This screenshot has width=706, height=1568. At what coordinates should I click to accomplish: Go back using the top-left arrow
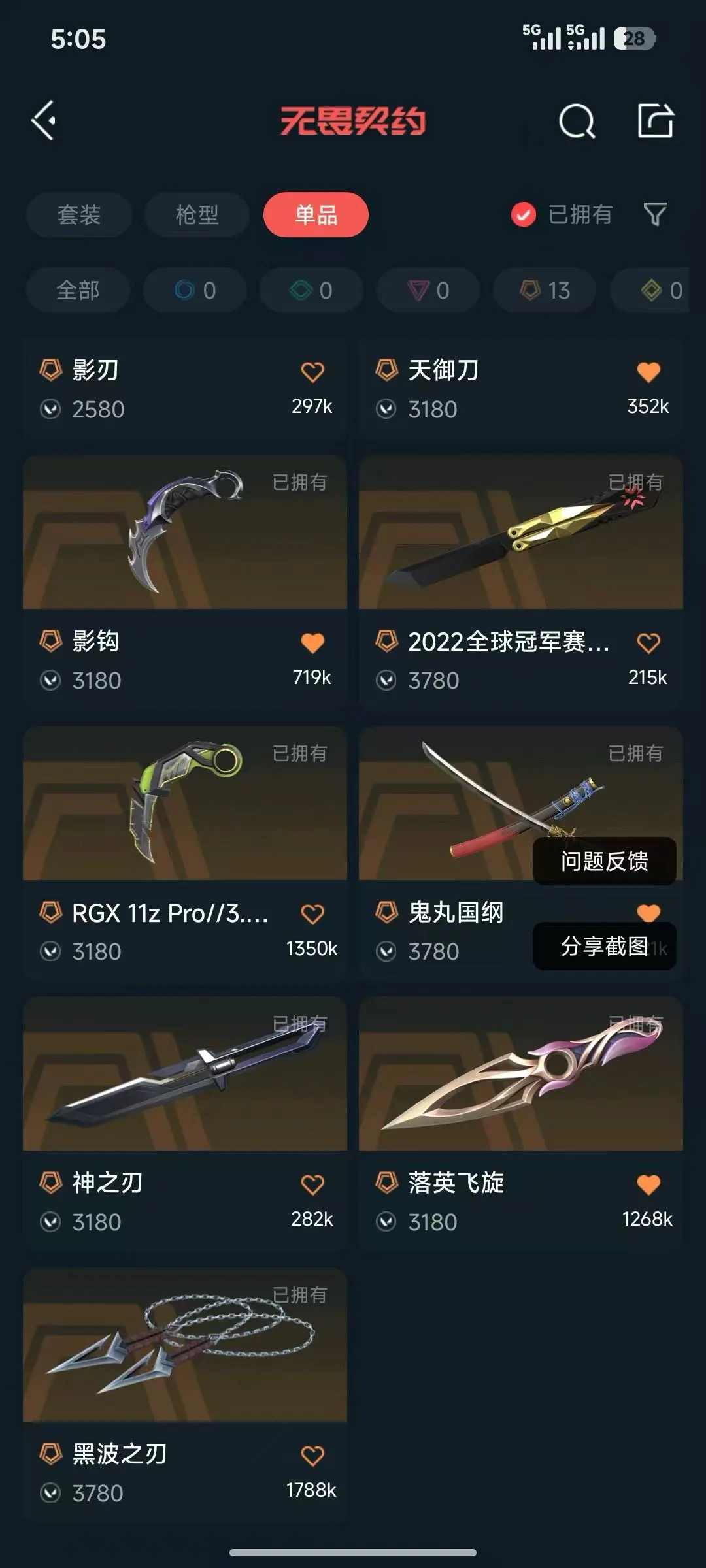[x=44, y=121]
